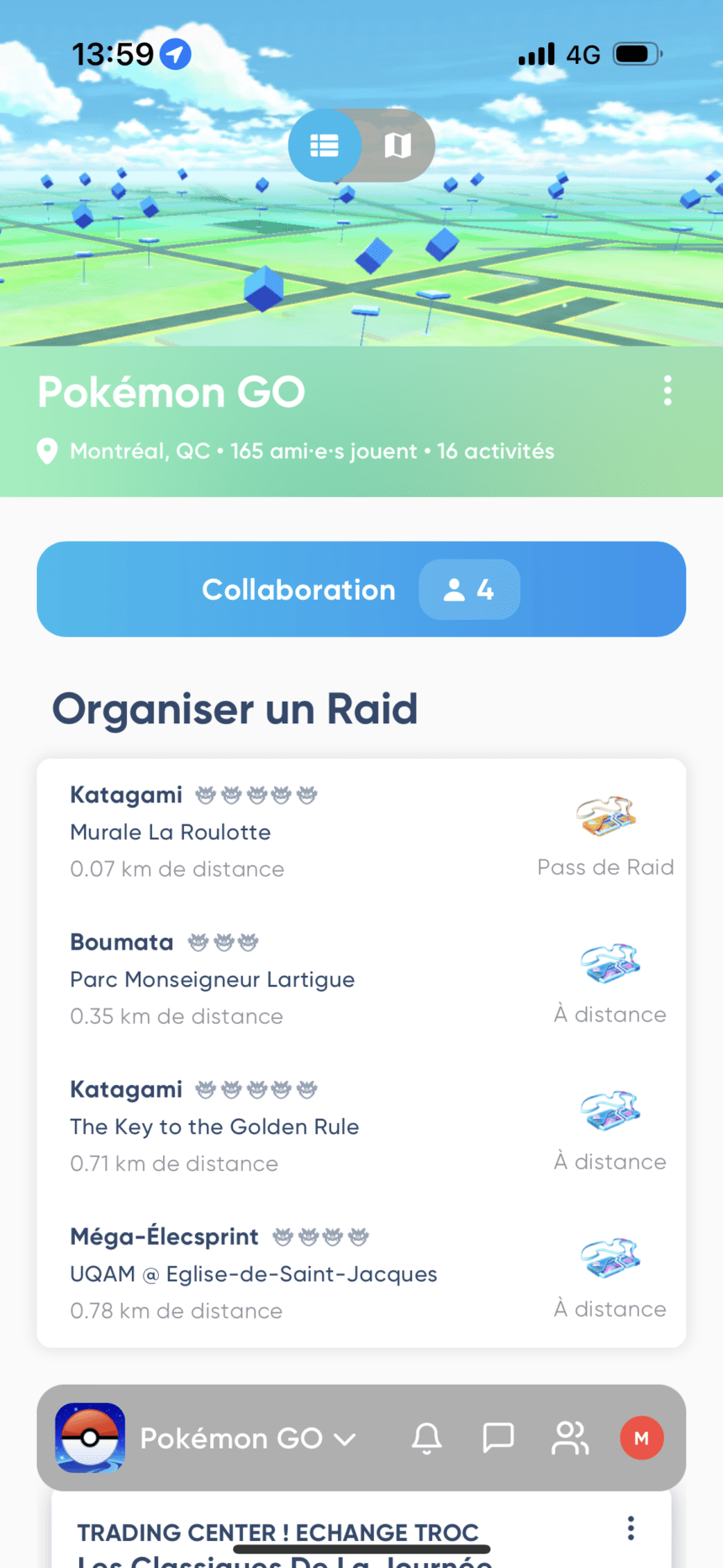This screenshot has width=723, height=1568.
Task: Switch to map view
Action: [x=397, y=145]
